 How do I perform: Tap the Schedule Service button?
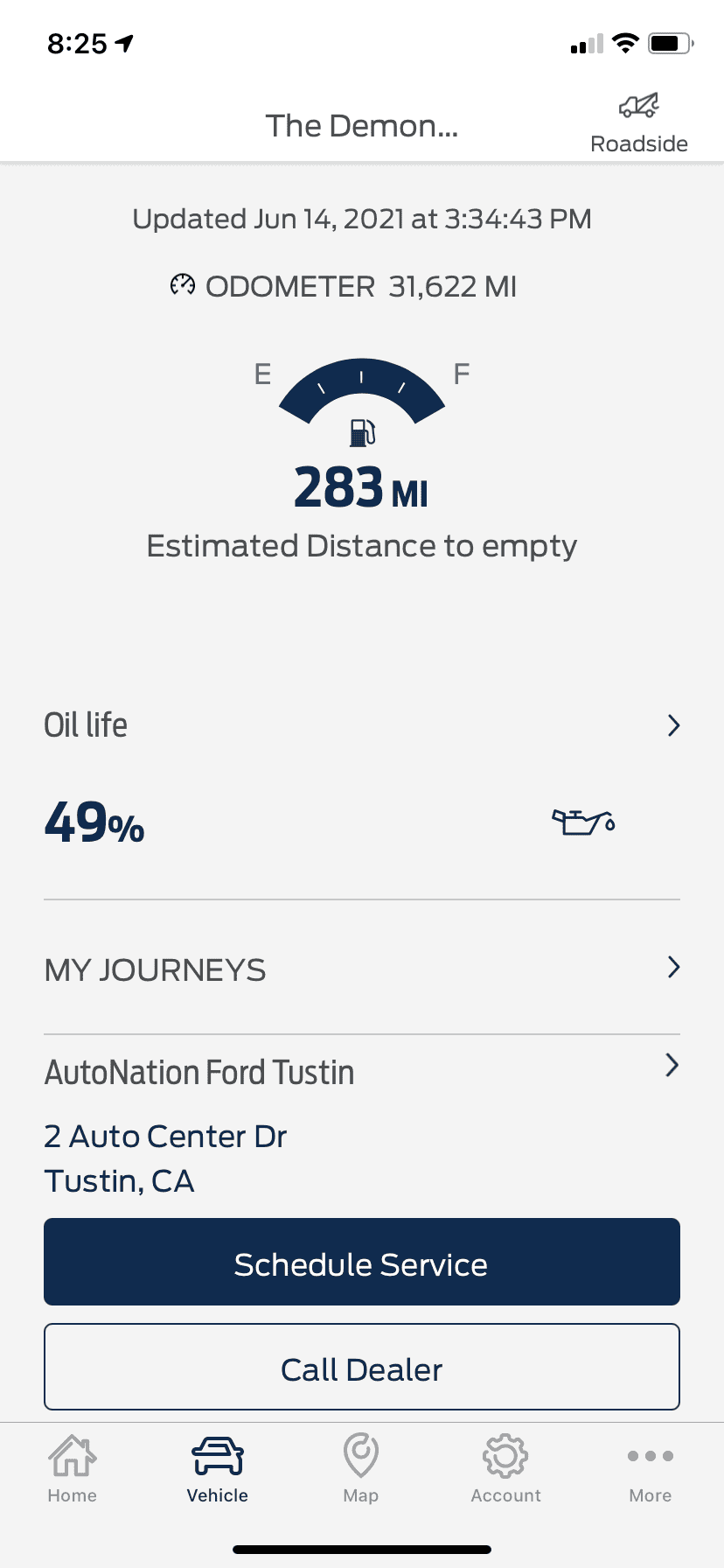tap(362, 1262)
